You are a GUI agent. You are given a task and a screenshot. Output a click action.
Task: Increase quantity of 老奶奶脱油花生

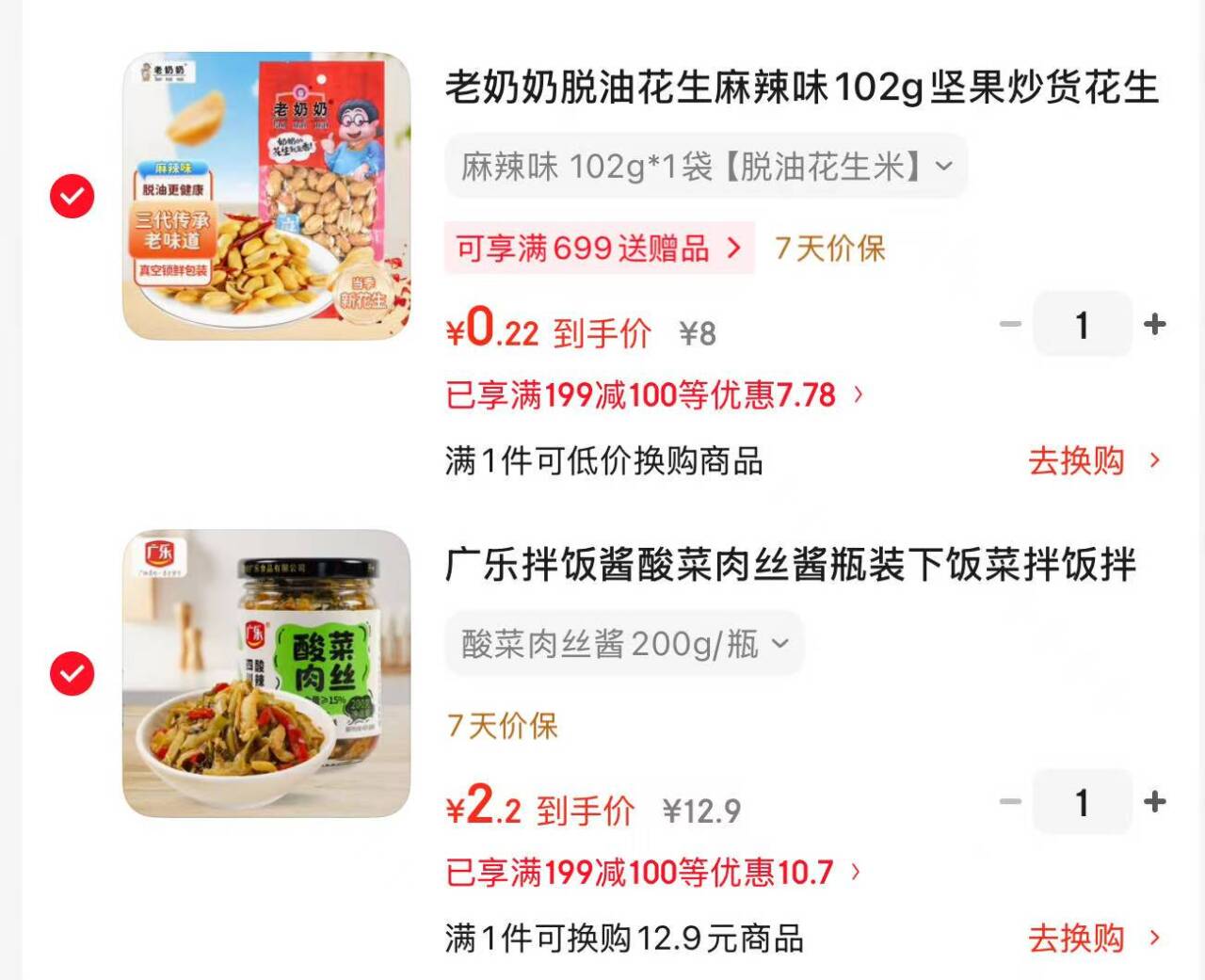(1154, 325)
